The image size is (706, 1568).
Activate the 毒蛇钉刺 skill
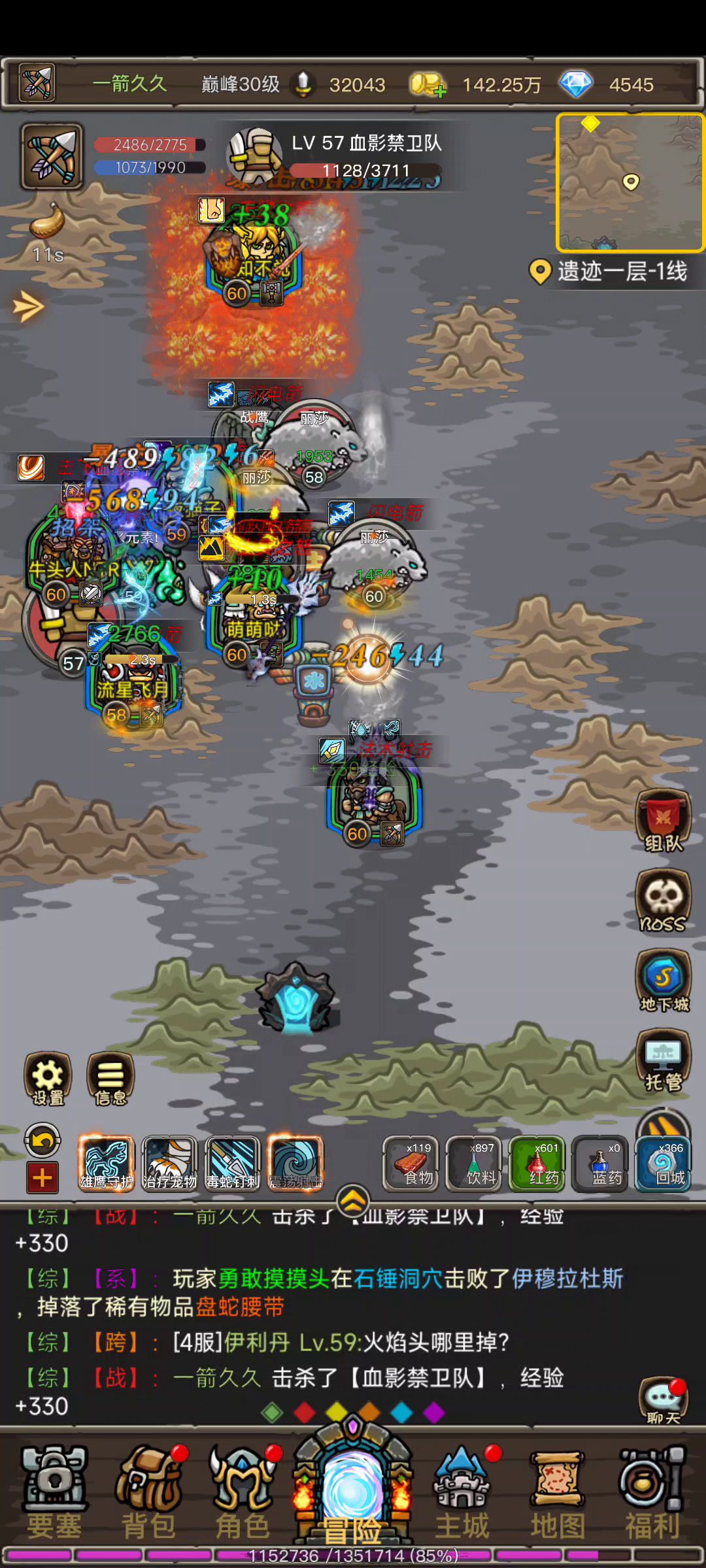pyautogui.click(x=233, y=1164)
